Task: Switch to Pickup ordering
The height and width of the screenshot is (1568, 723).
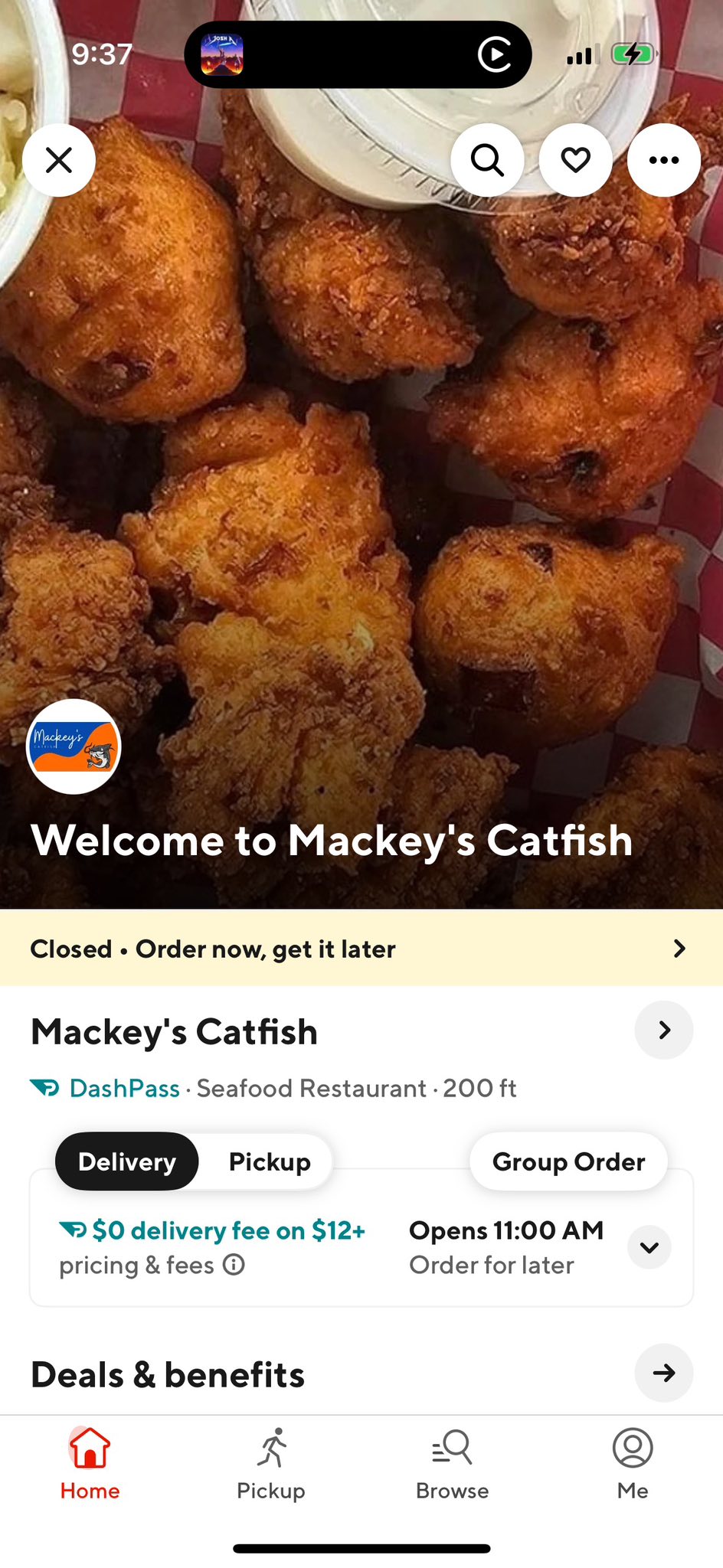Action: coord(270,1161)
